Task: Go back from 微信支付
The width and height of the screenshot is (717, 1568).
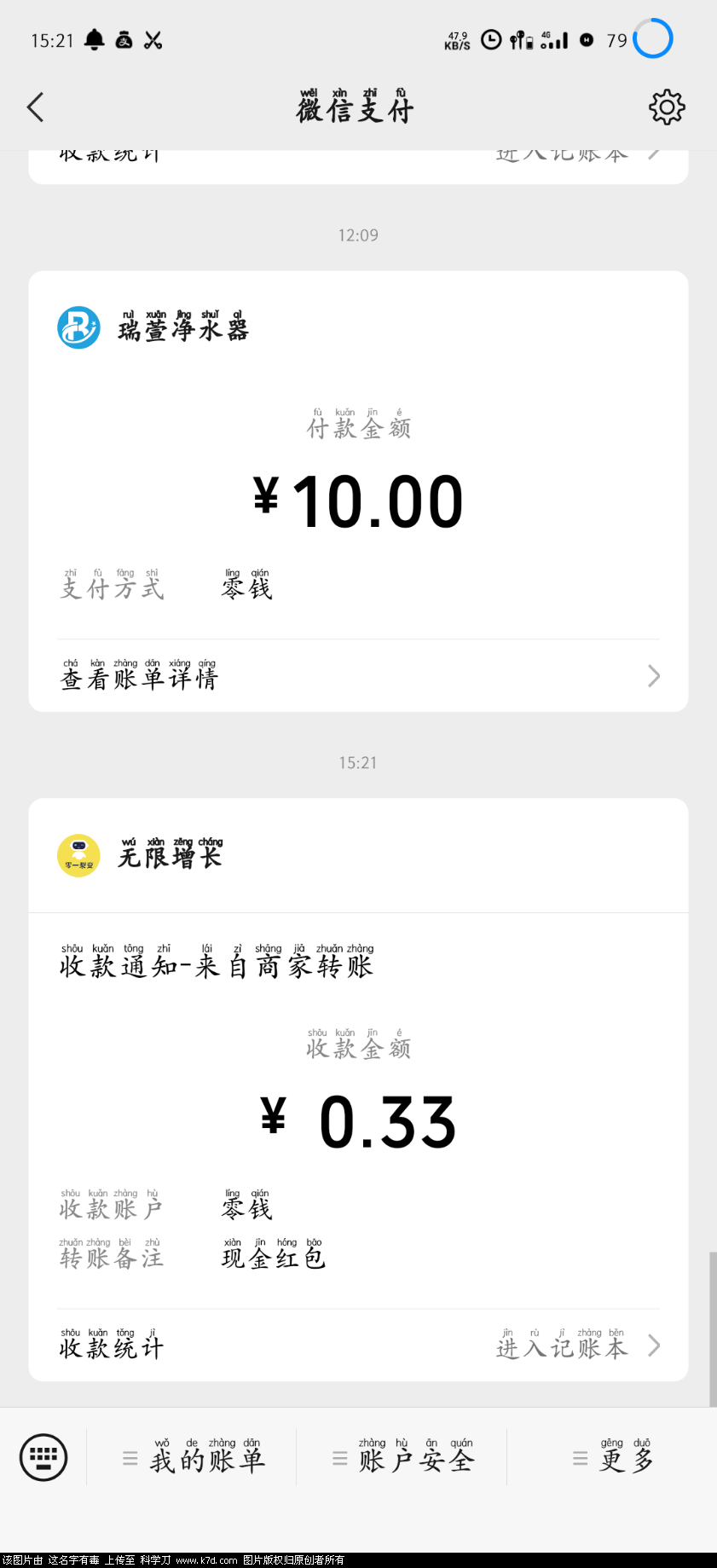Action: pos(36,107)
